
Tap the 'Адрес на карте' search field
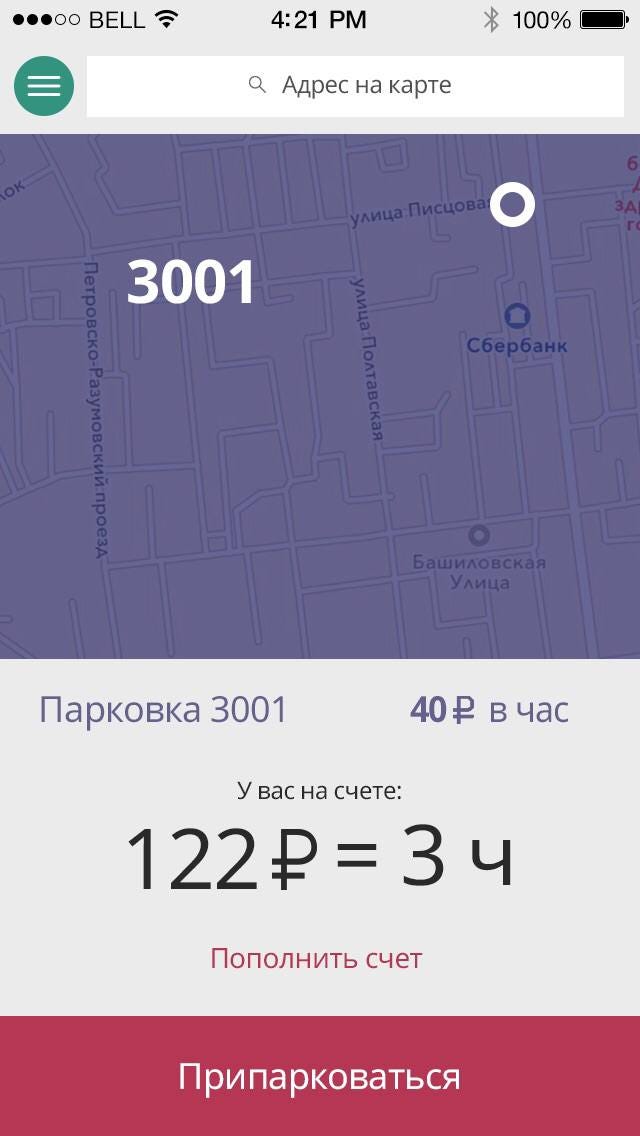coord(355,86)
